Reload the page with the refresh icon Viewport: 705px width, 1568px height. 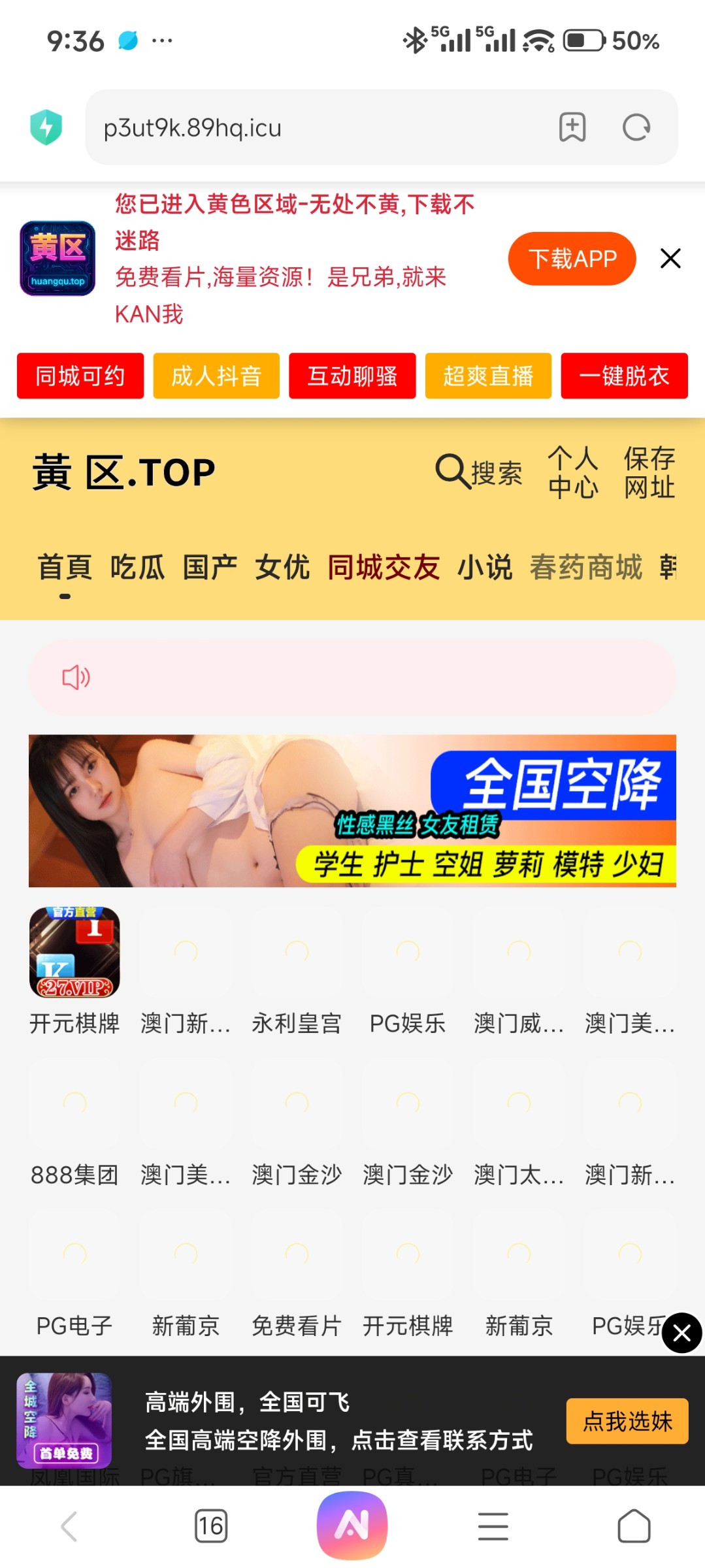click(636, 127)
